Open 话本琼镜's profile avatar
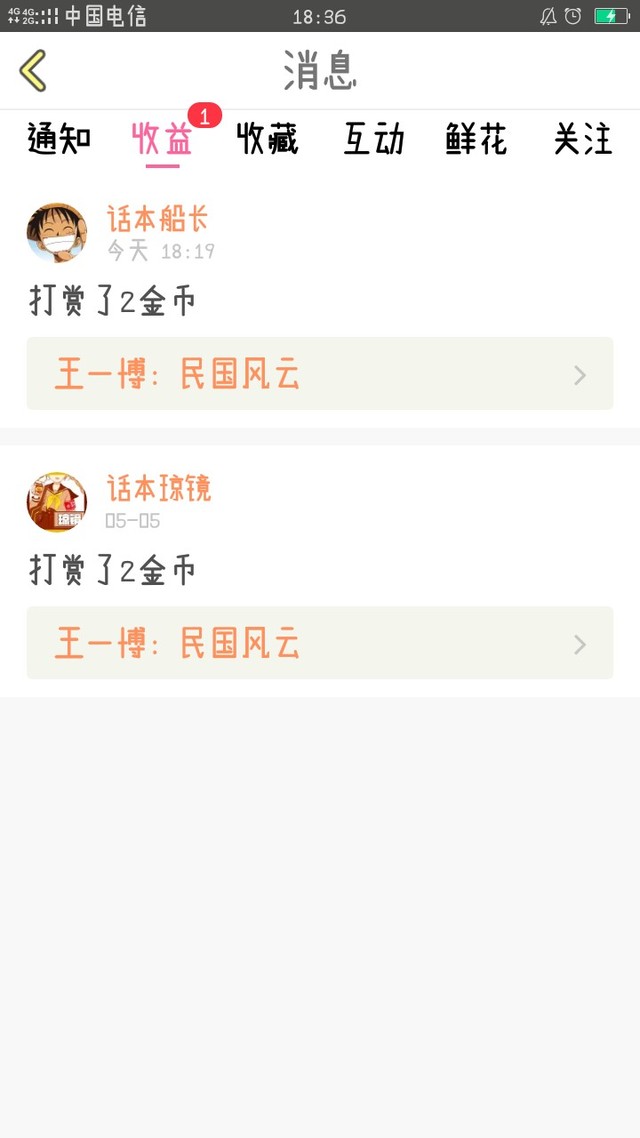640x1138 pixels. (x=57, y=502)
